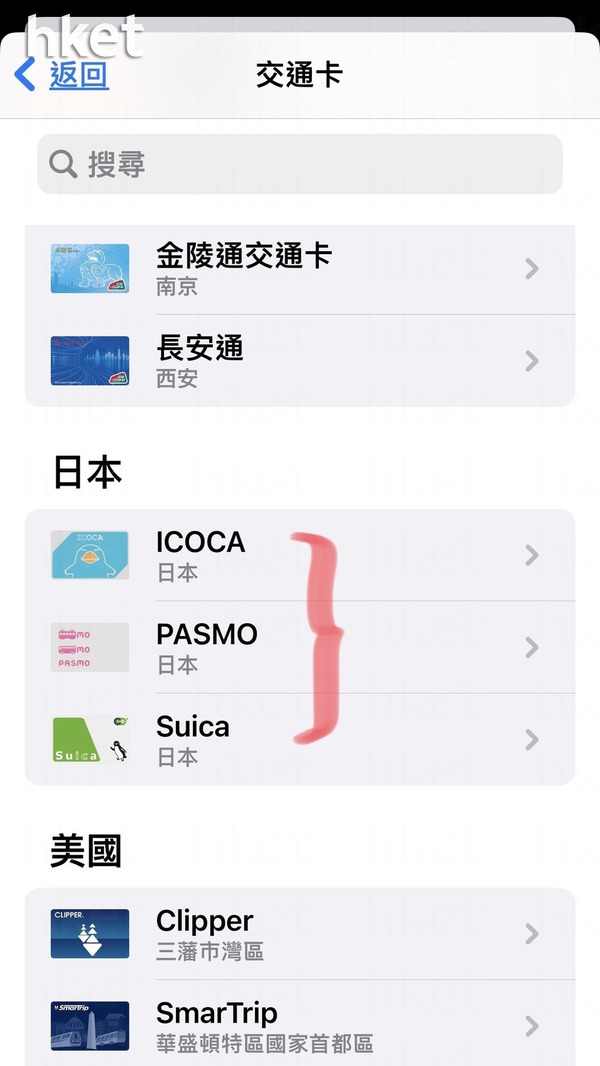600x1066 pixels.
Task: Select the 長安通 Xi'an transit card
Action: (300, 360)
